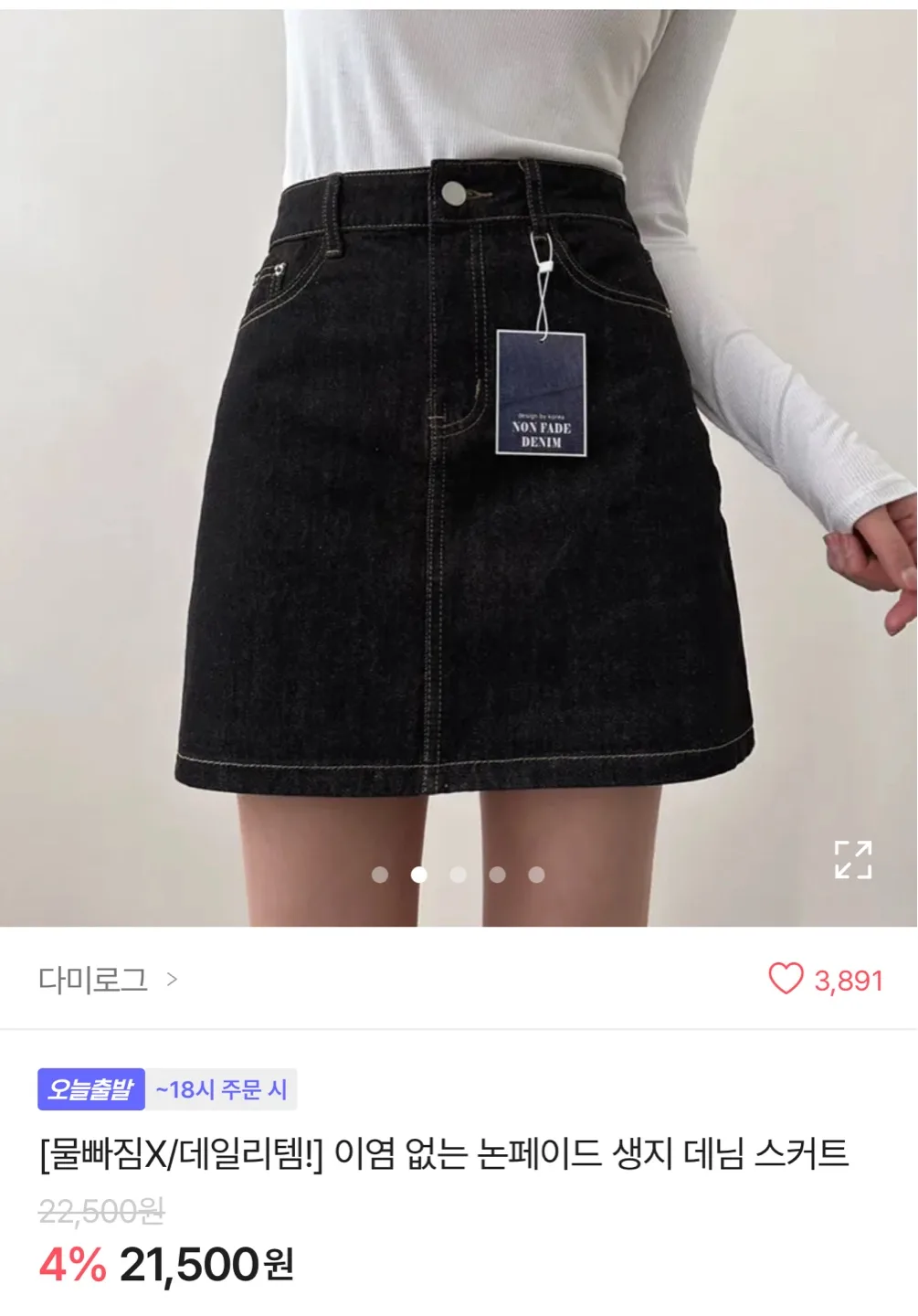Expand the product image to fullscreen
Image resolution: width=918 pixels, height=1316 pixels.
[x=853, y=859]
